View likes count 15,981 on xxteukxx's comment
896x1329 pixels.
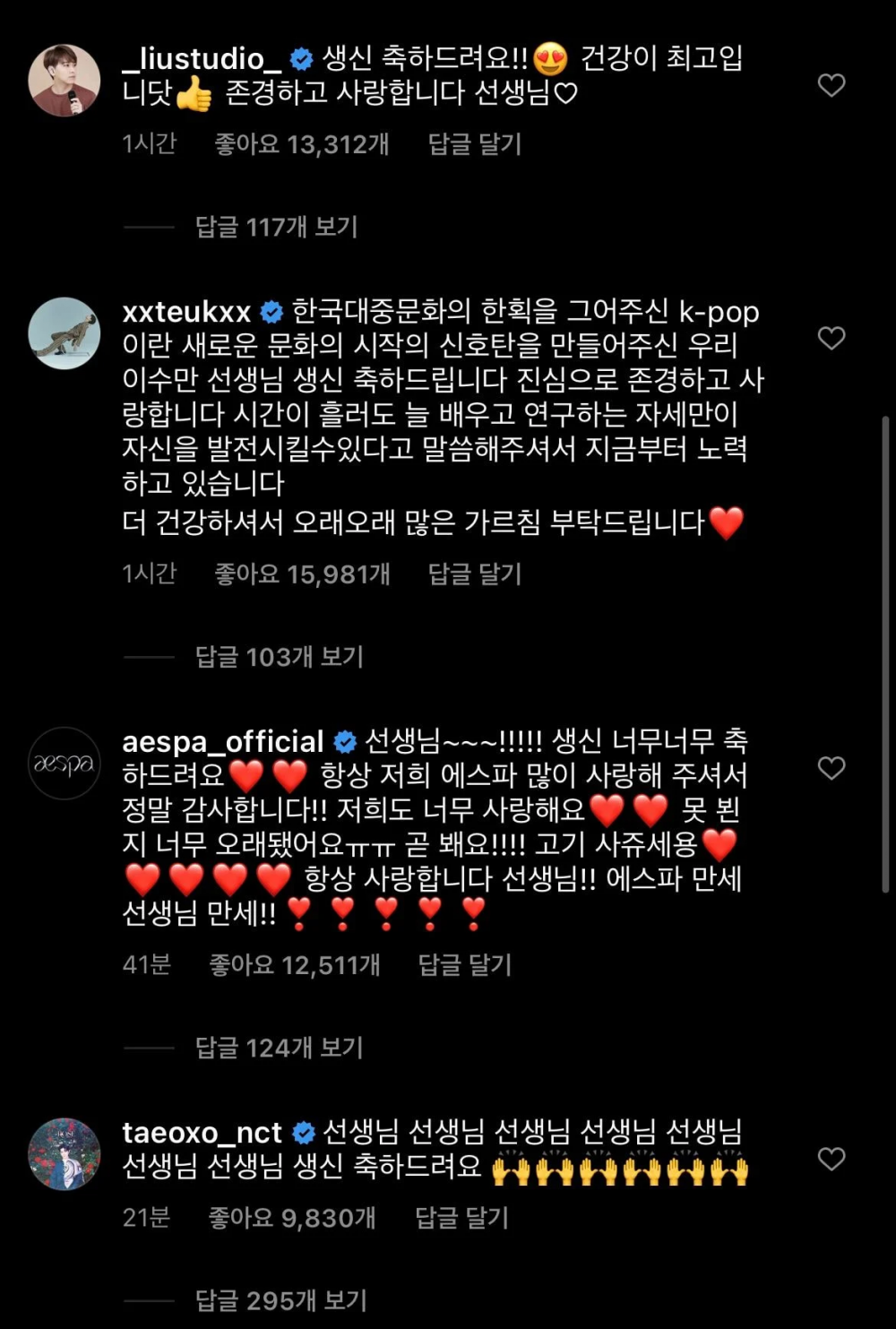tap(302, 574)
